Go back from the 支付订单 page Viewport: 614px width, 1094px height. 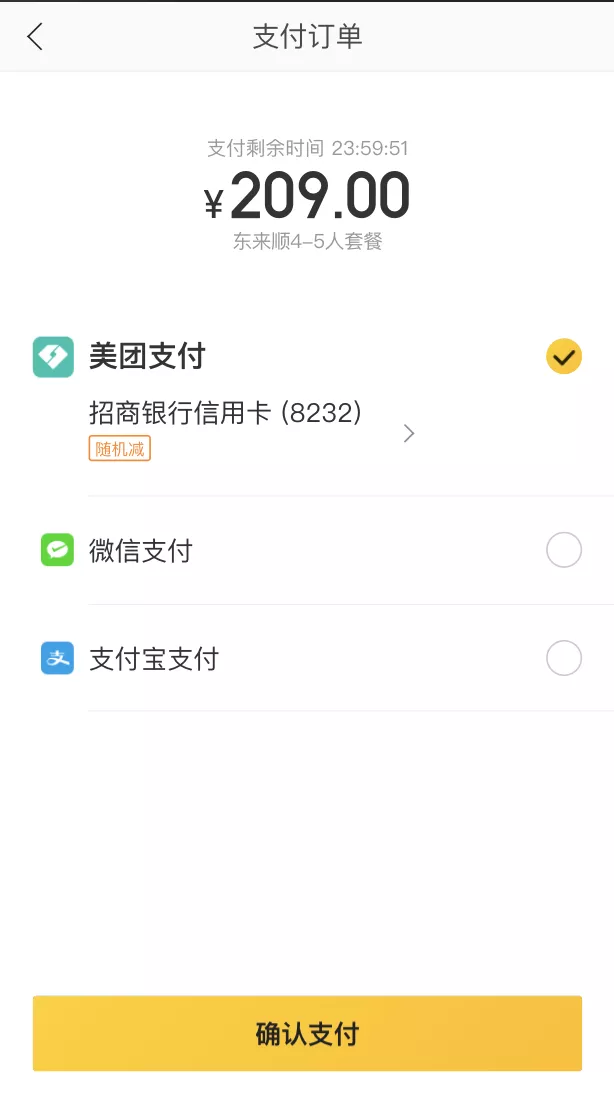point(36,37)
